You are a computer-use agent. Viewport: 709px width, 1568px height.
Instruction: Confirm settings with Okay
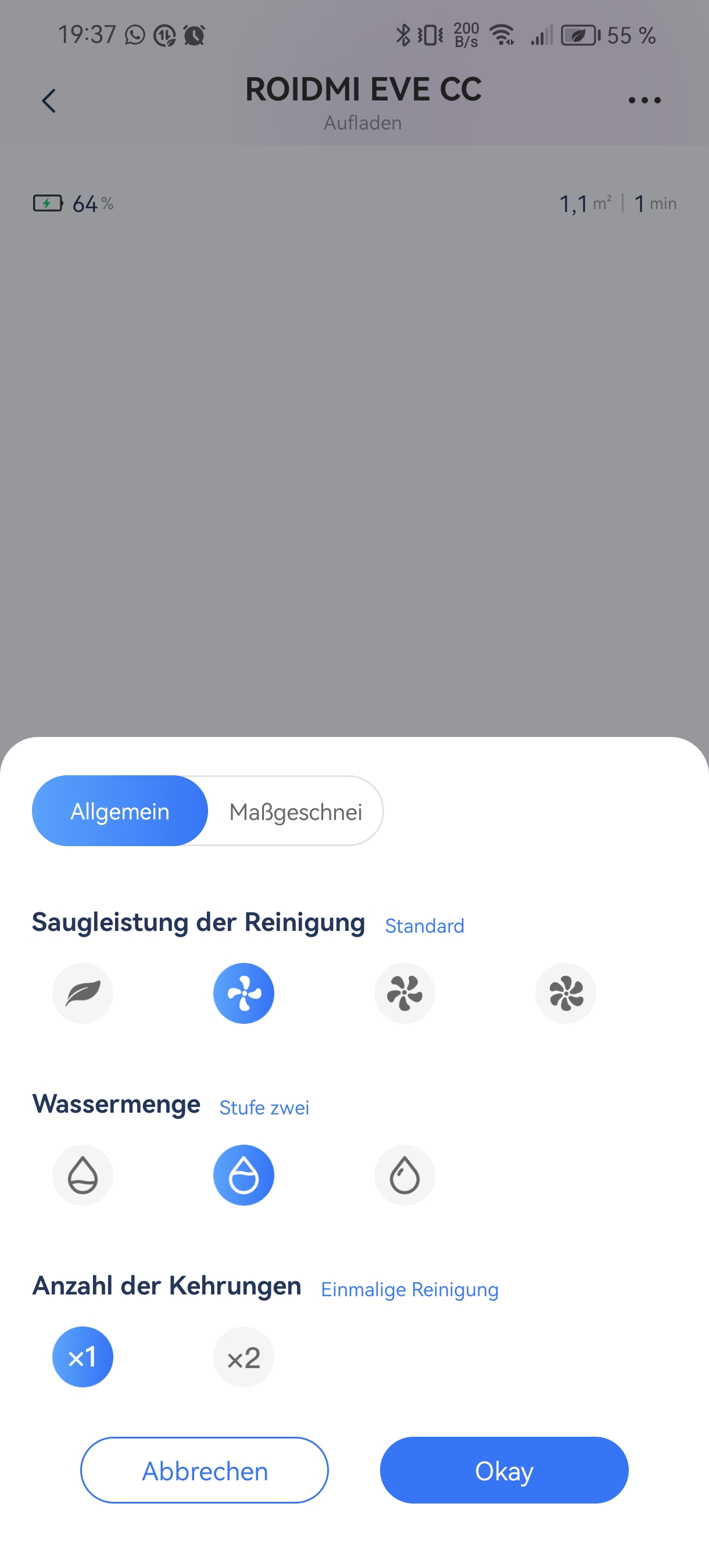(504, 1470)
